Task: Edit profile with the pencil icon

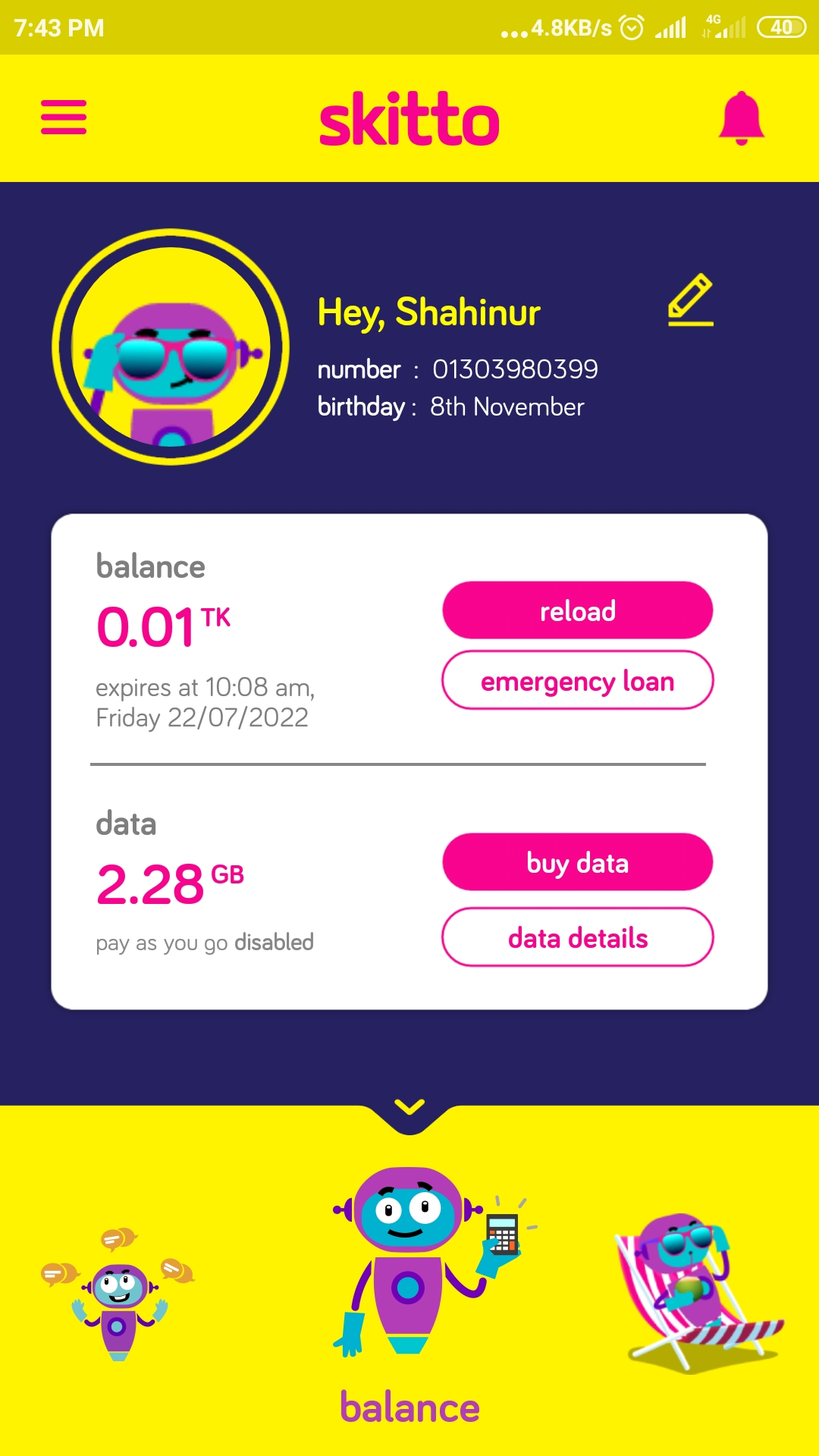Action: (x=690, y=300)
